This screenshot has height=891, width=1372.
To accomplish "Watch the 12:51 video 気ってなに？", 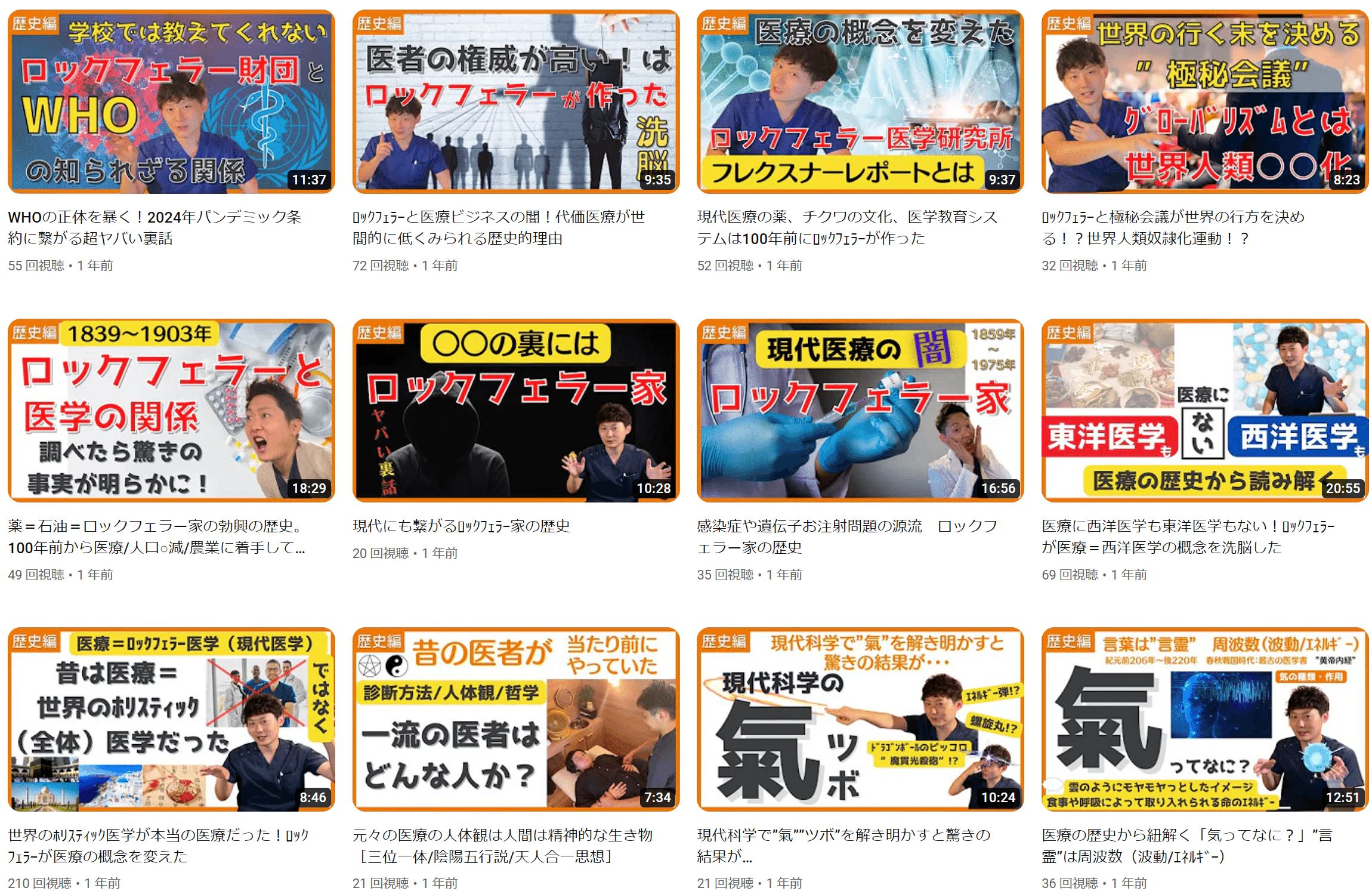I will (x=1205, y=719).
